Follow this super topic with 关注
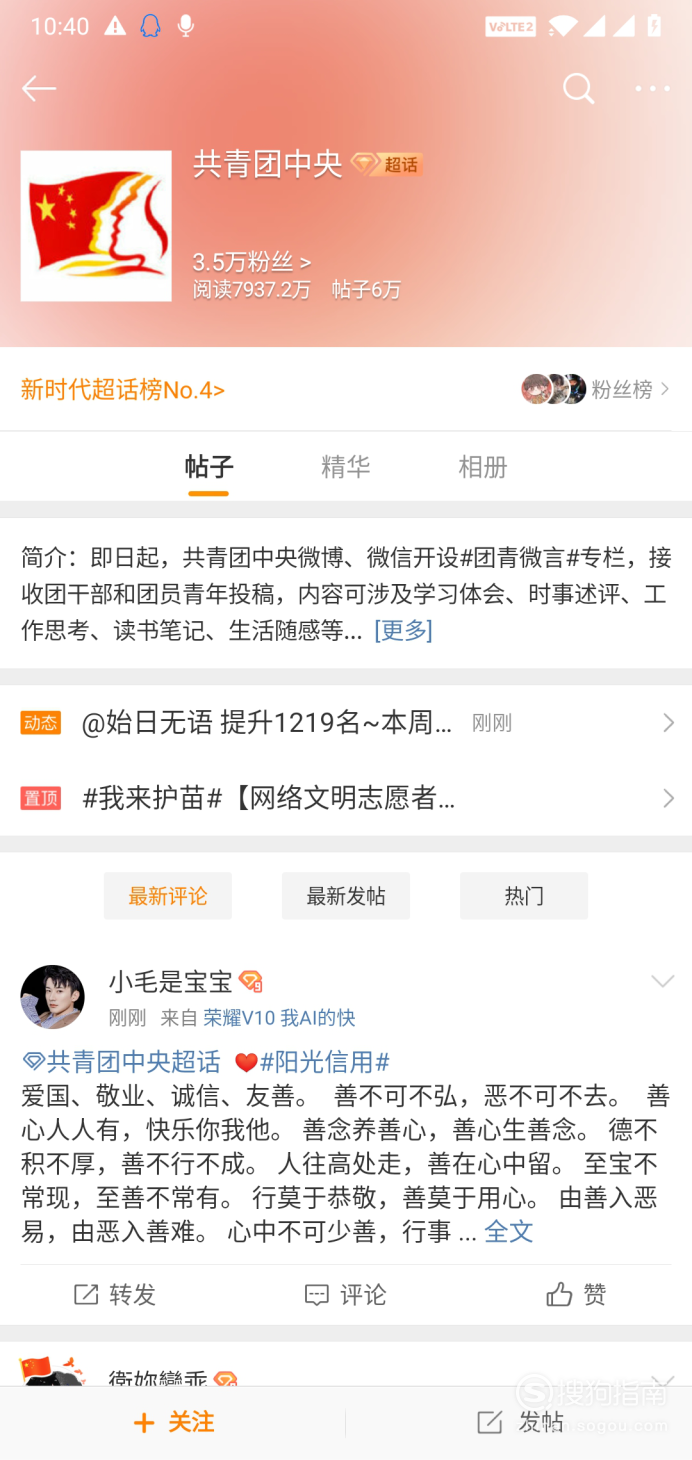Viewport: 692px width, 1460px height. (174, 1422)
